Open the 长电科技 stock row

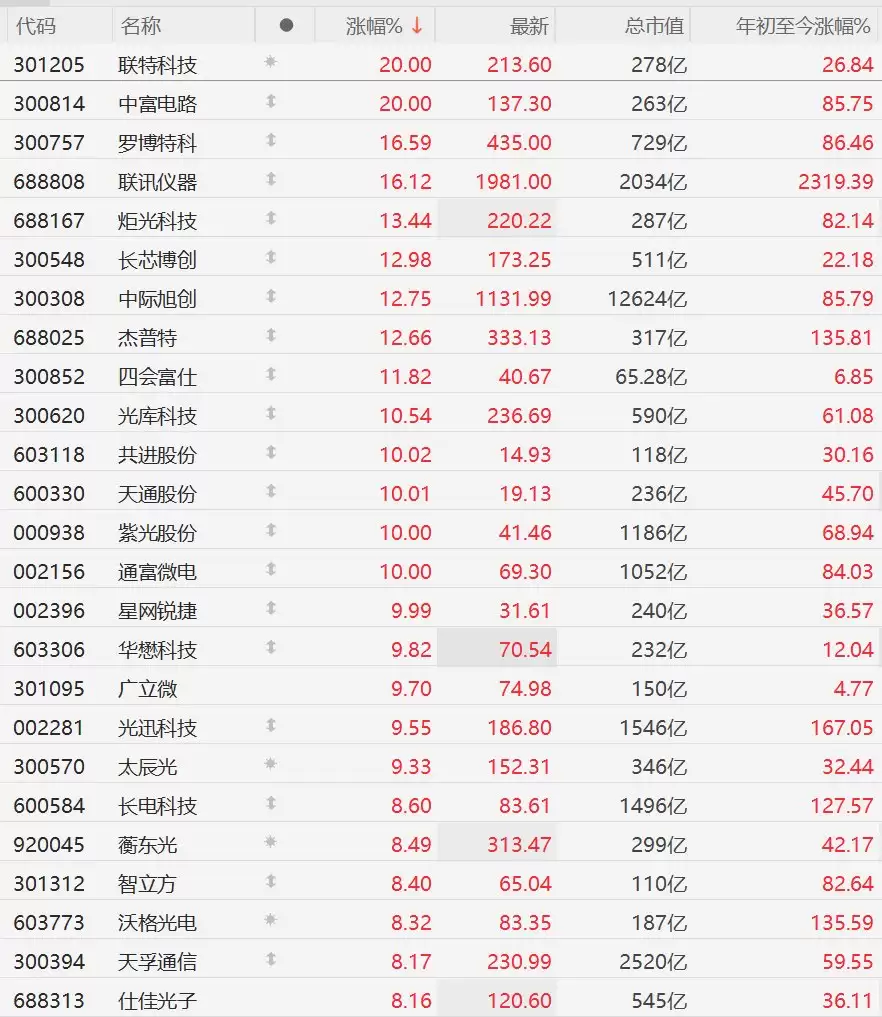click(441, 806)
